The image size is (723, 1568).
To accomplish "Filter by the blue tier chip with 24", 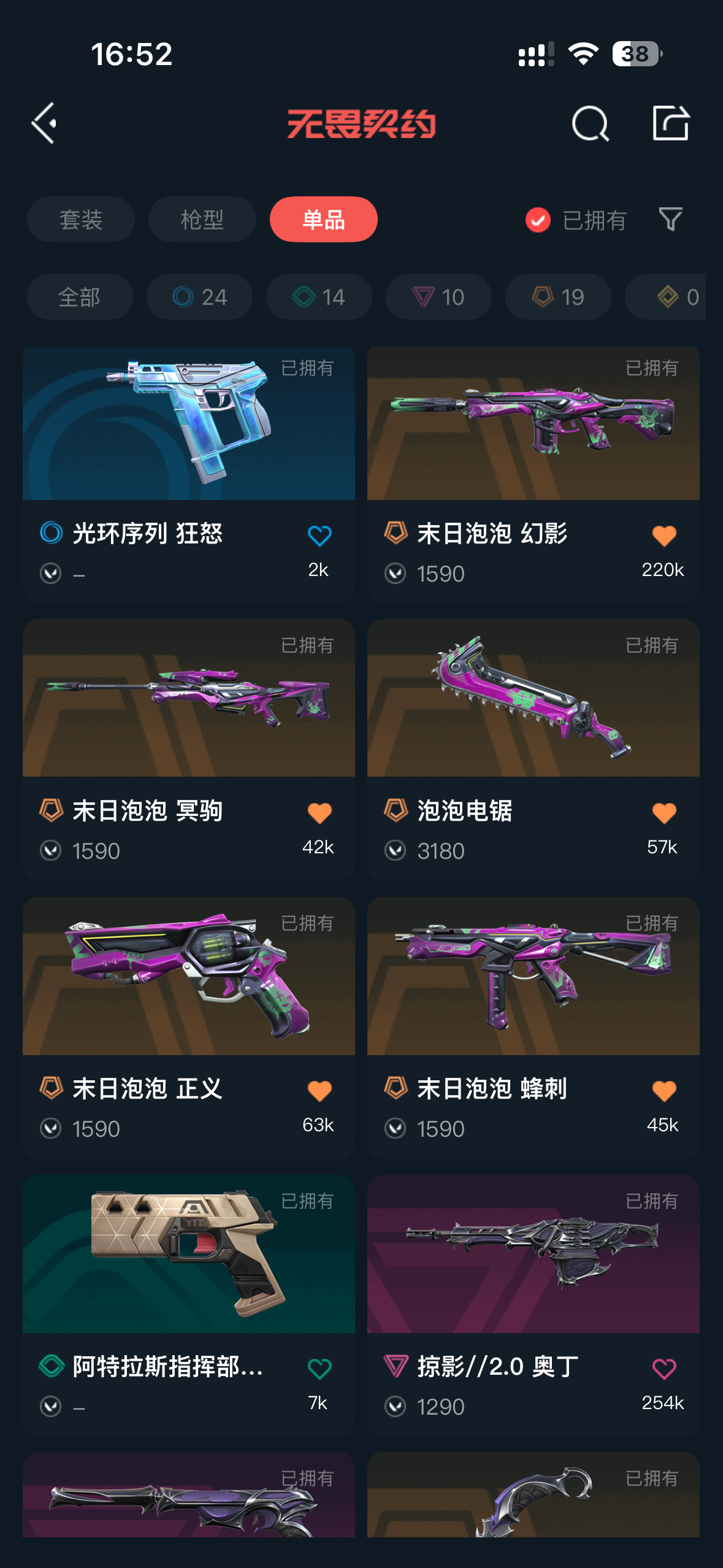I will [199, 297].
